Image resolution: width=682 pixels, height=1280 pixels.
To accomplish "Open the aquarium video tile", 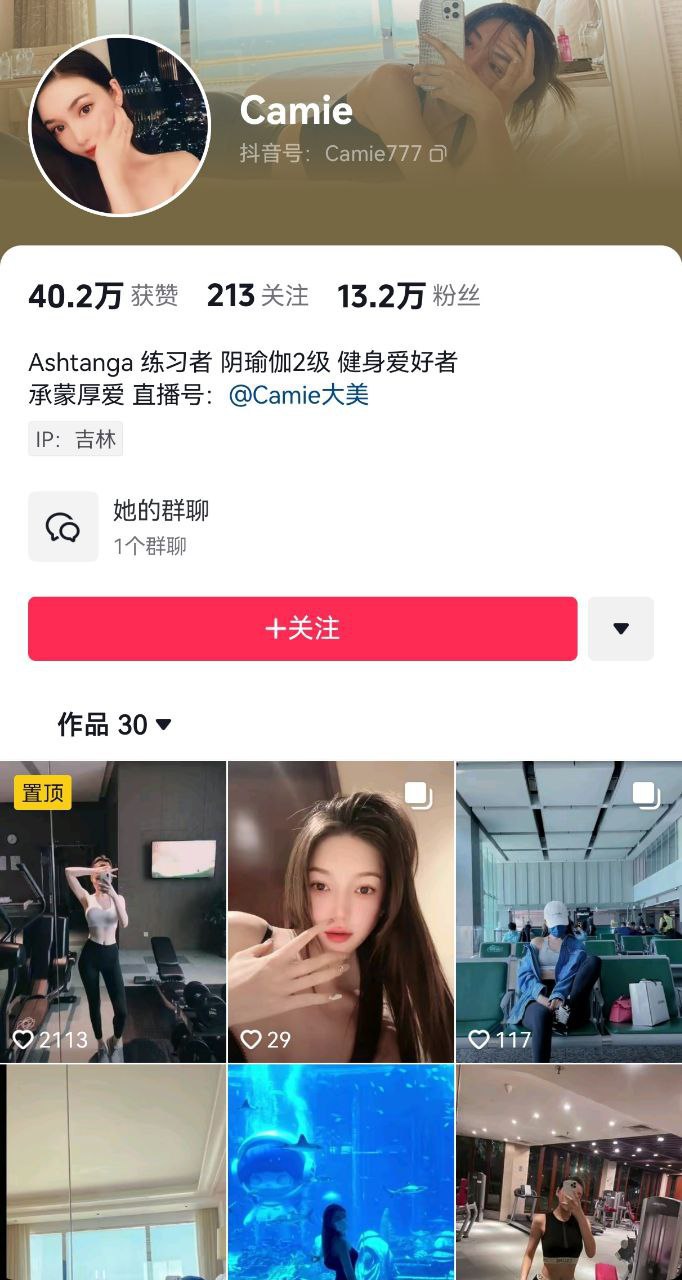I will click(x=340, y=1172).
